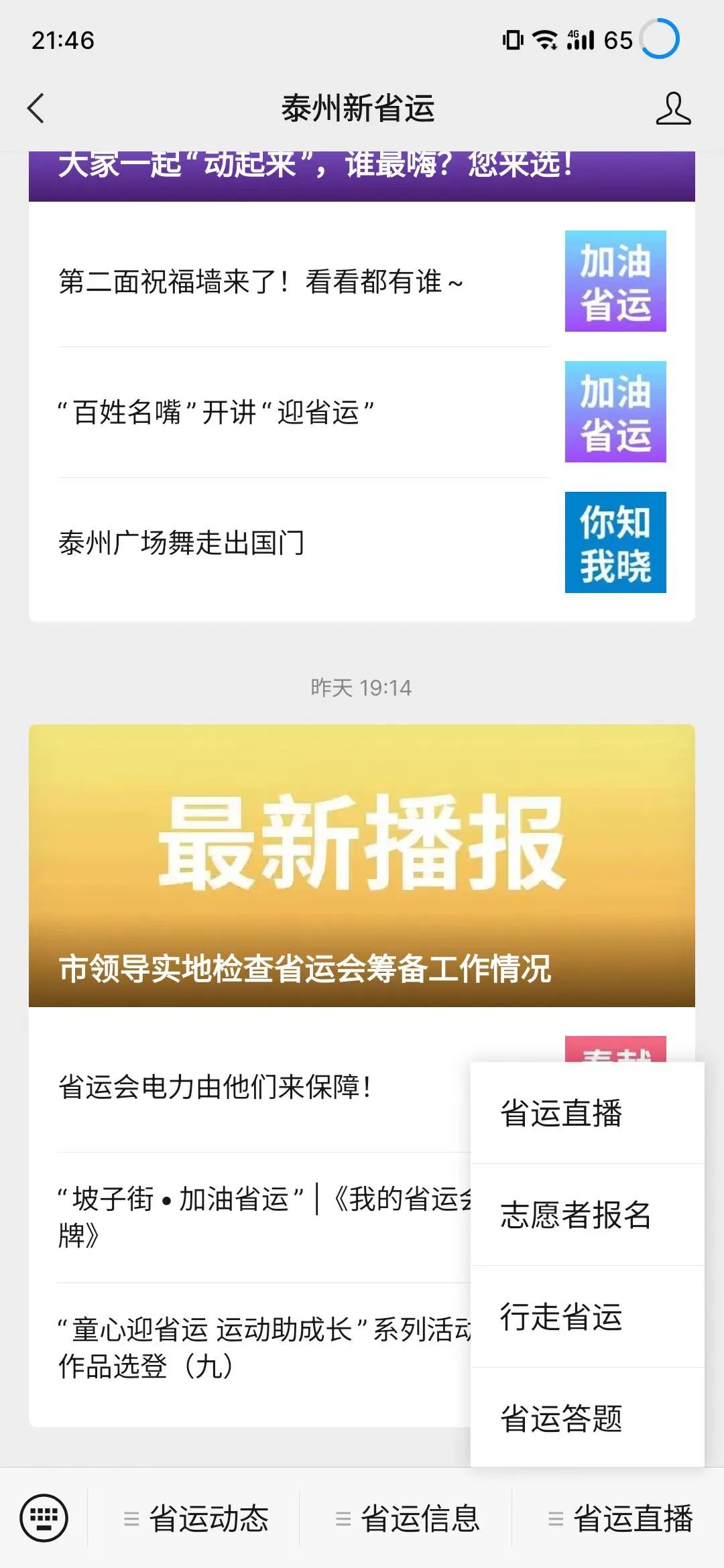Open the account profile icon

[672, 109]
